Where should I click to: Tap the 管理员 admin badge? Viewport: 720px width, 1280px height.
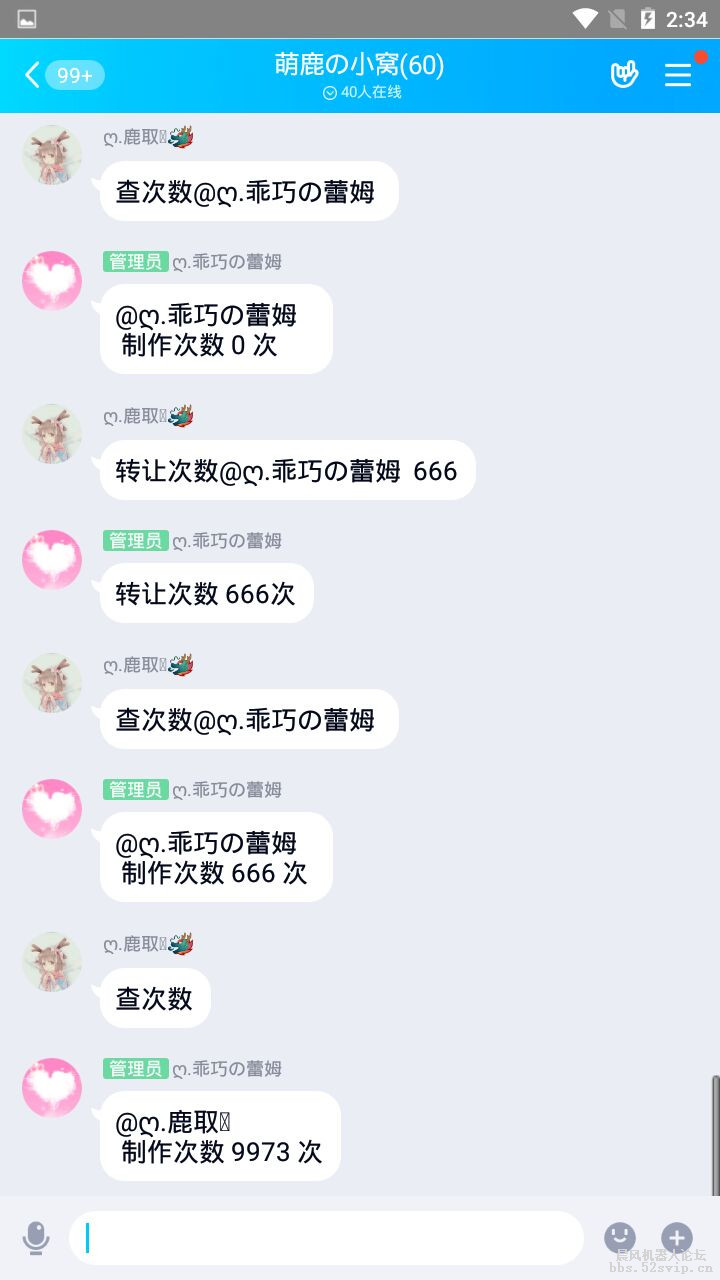[135, 262]
